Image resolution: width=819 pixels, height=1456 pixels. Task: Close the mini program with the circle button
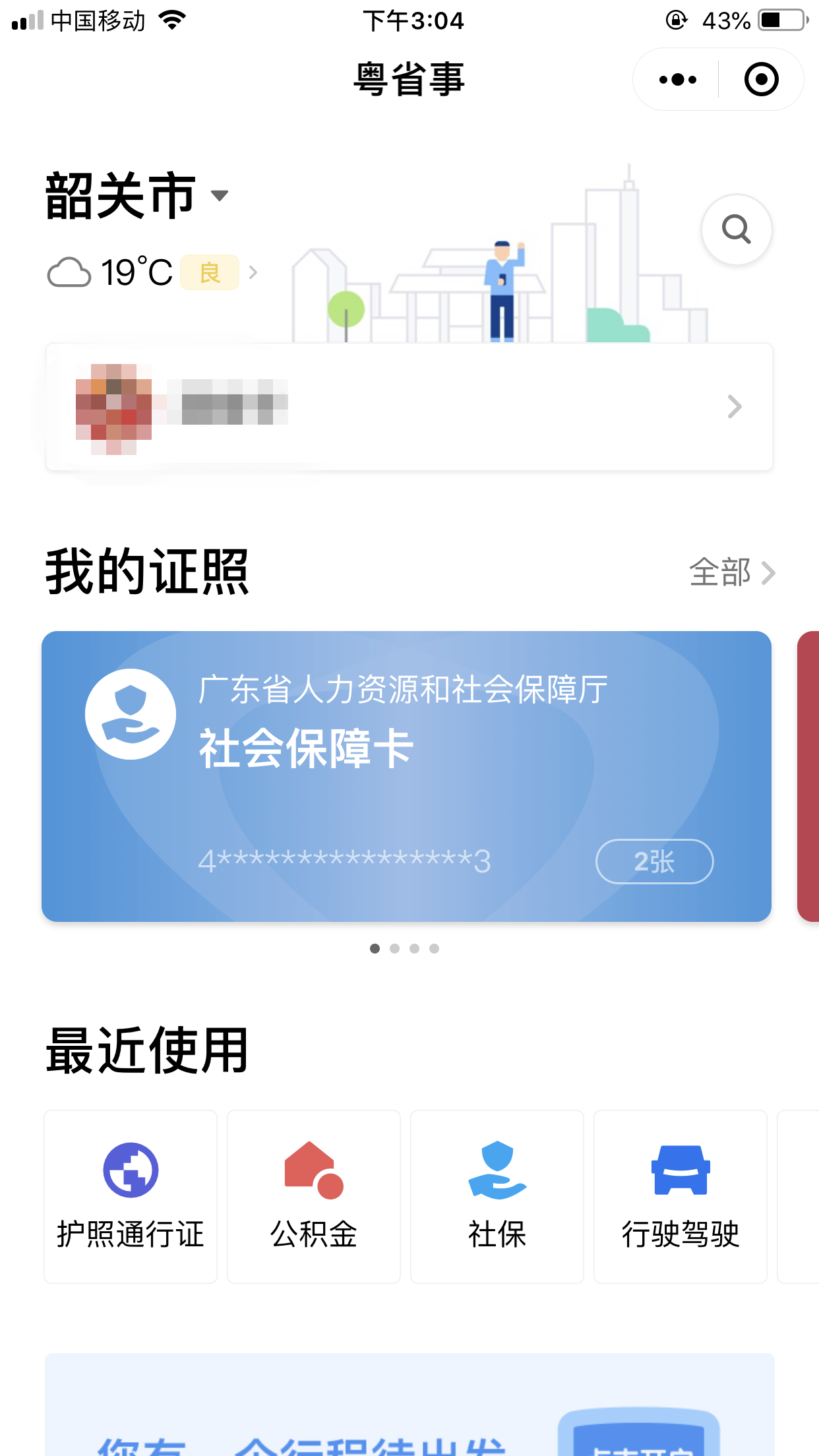[x=761, y=80]
